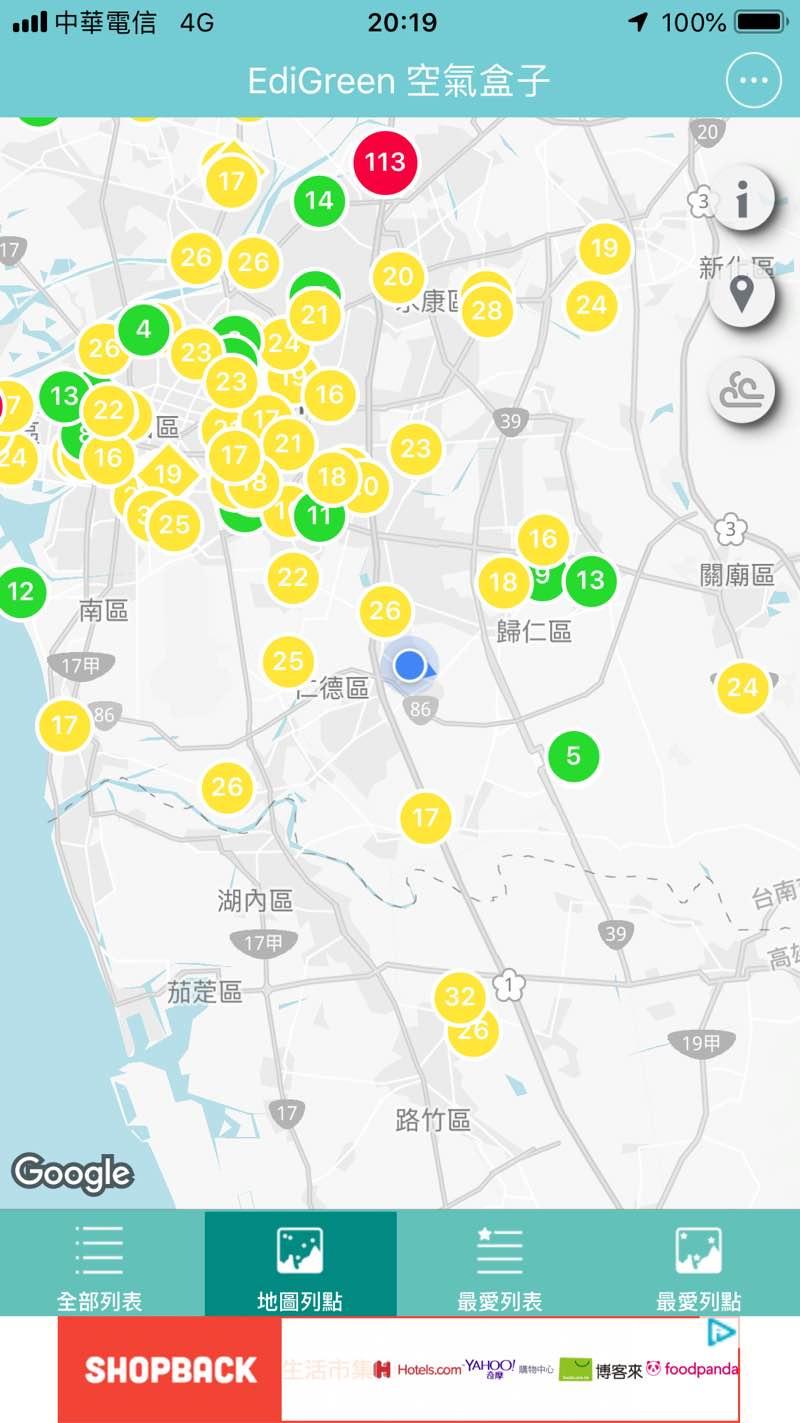Switch to 全部列表 tab
This screenshot has width=800, height=1423.
100,1263
